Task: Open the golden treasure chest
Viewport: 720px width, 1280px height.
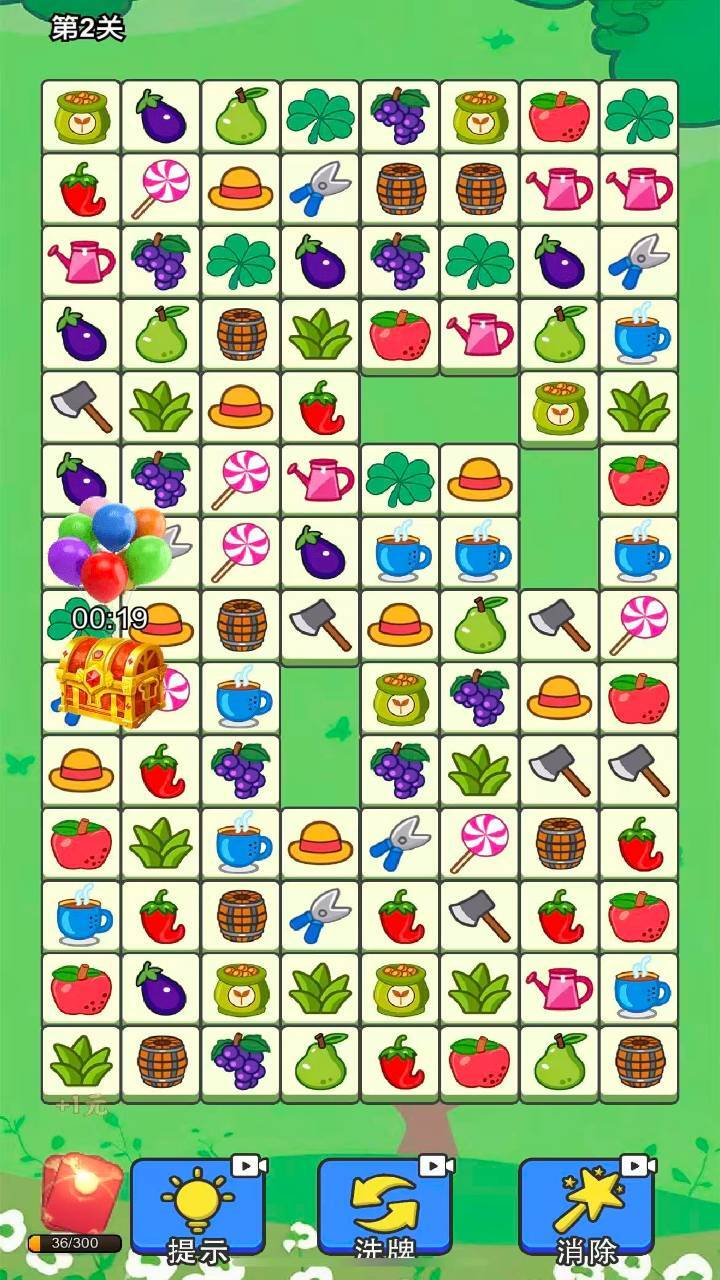Action: [110, 681]
